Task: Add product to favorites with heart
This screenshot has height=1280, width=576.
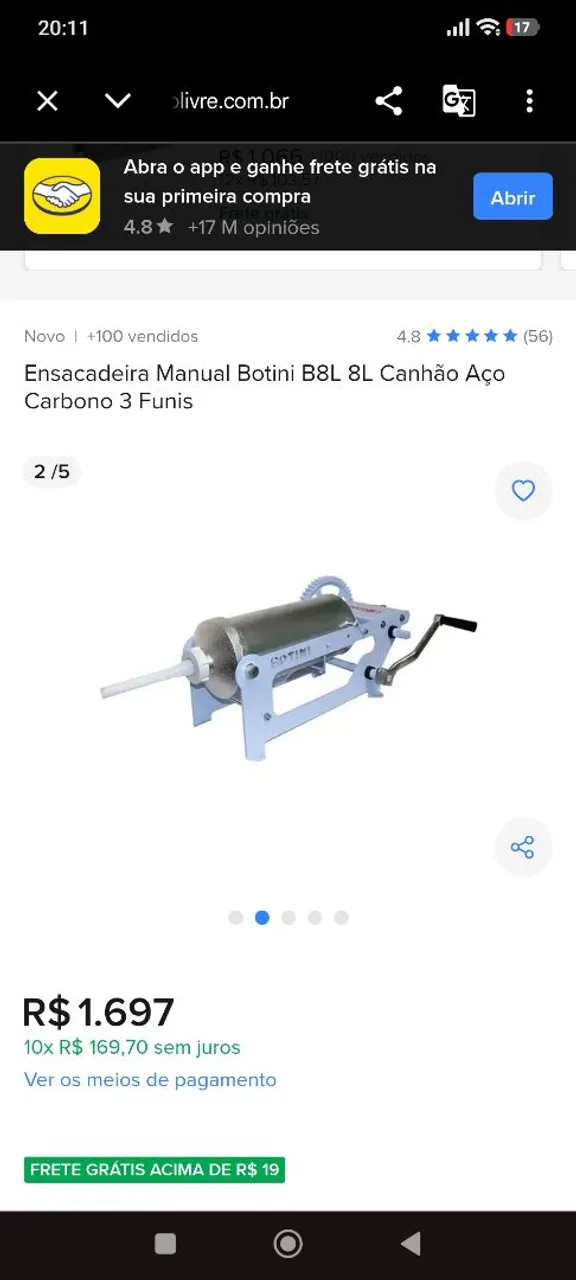Action: 523,491
